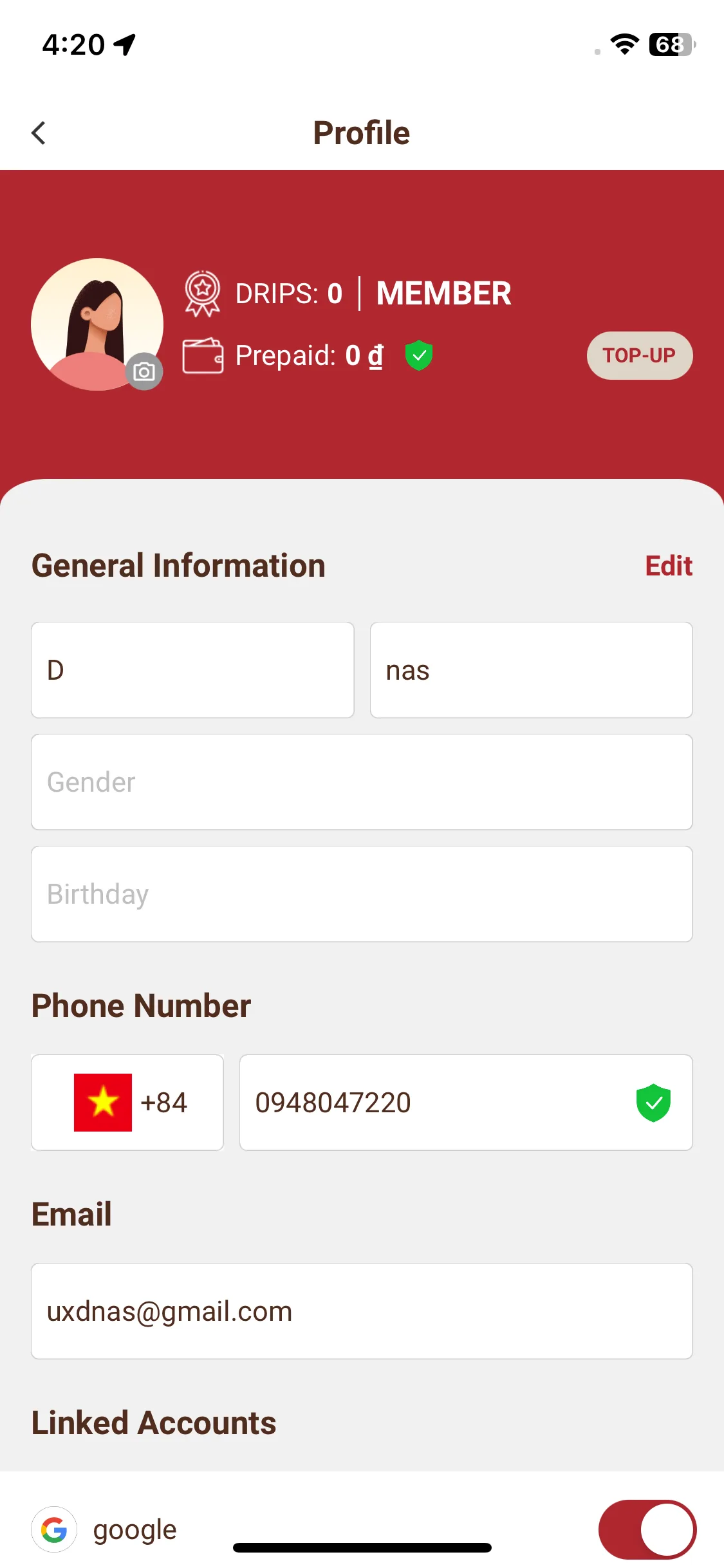Viewport: 724px width, 1568px height.
Task: Edit General Information
Action: (x=668, y=566)
